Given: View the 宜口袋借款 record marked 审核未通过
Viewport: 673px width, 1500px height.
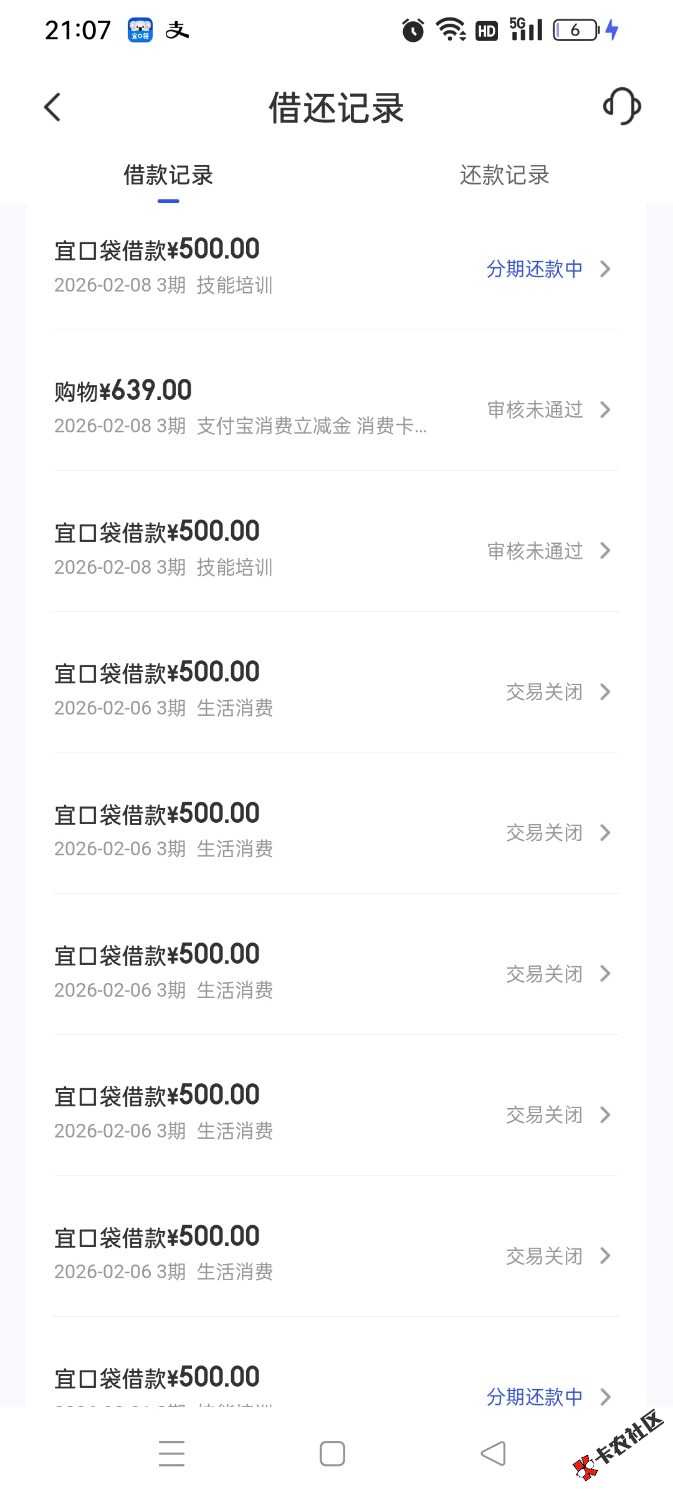Looking at the screenshot, I should 336,549.
